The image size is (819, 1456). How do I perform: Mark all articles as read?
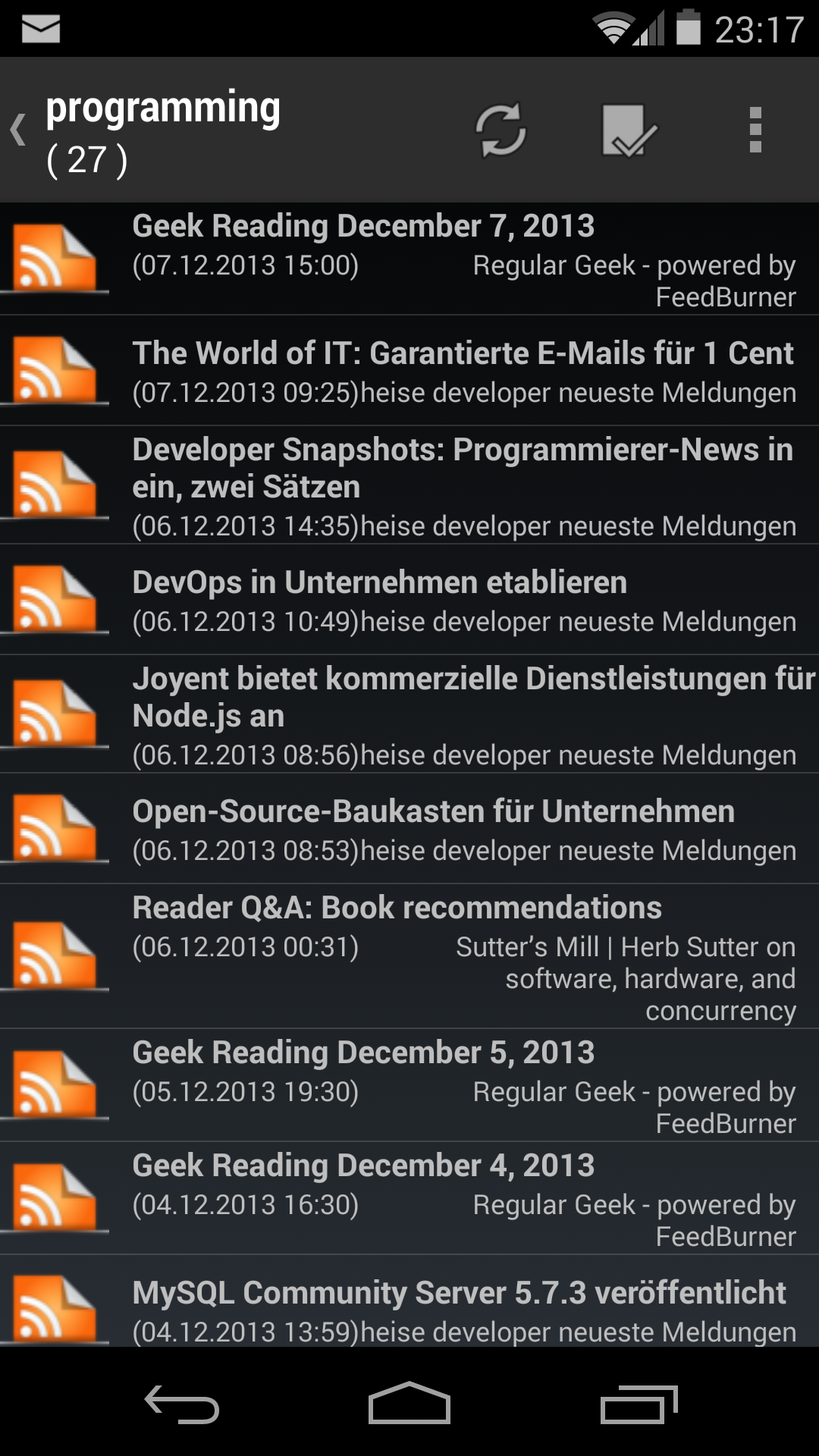629,130
